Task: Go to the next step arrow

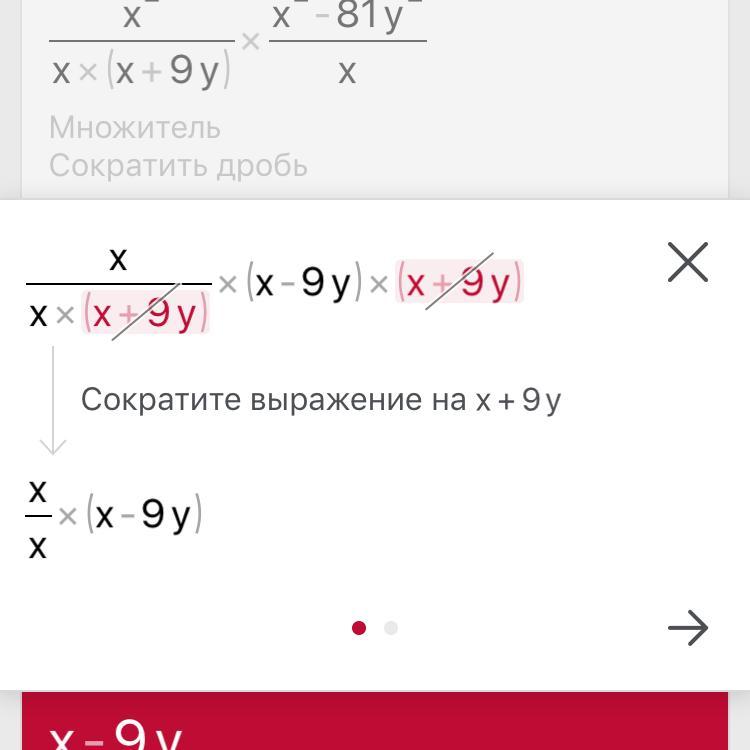Action: [x=688, y=628]
